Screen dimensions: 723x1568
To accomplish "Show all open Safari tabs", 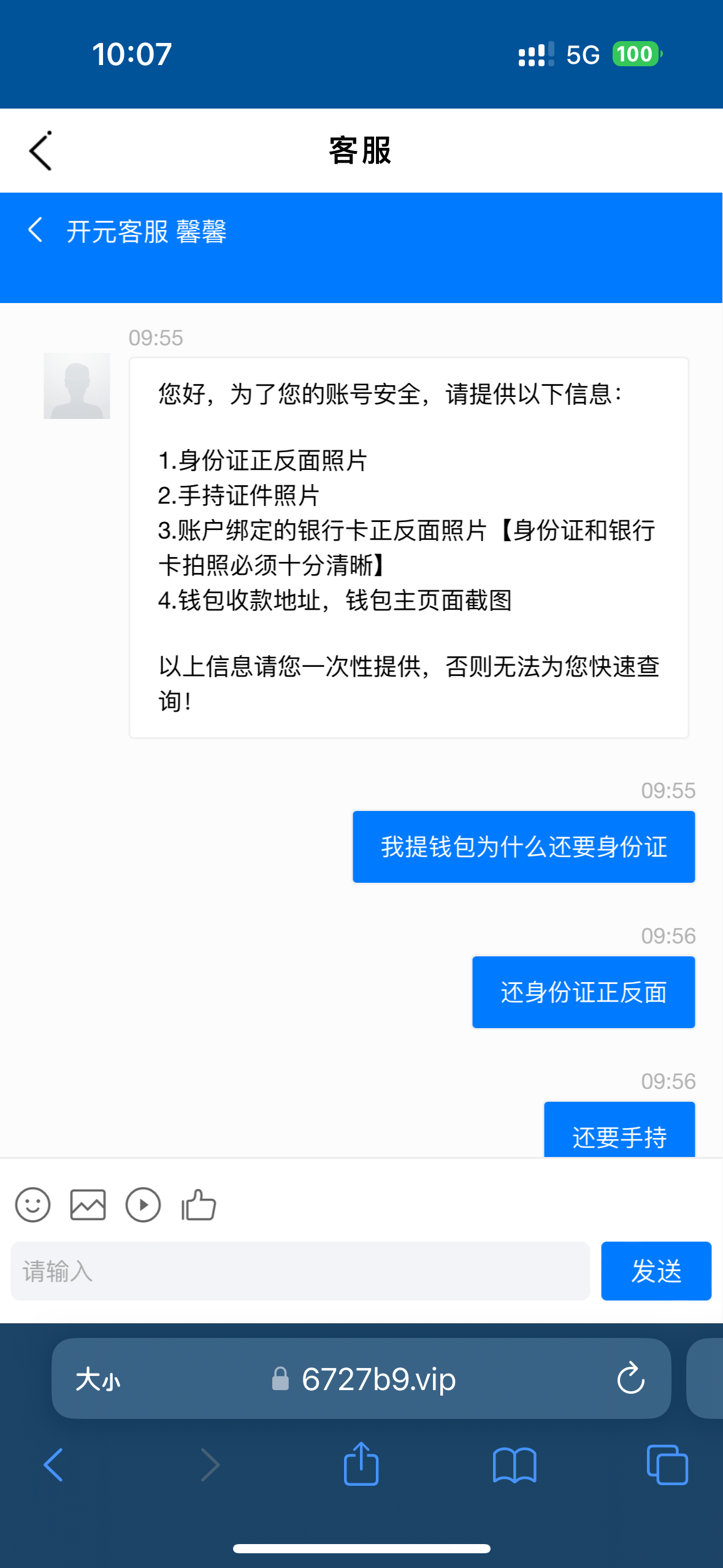I will click(667, 1465).
